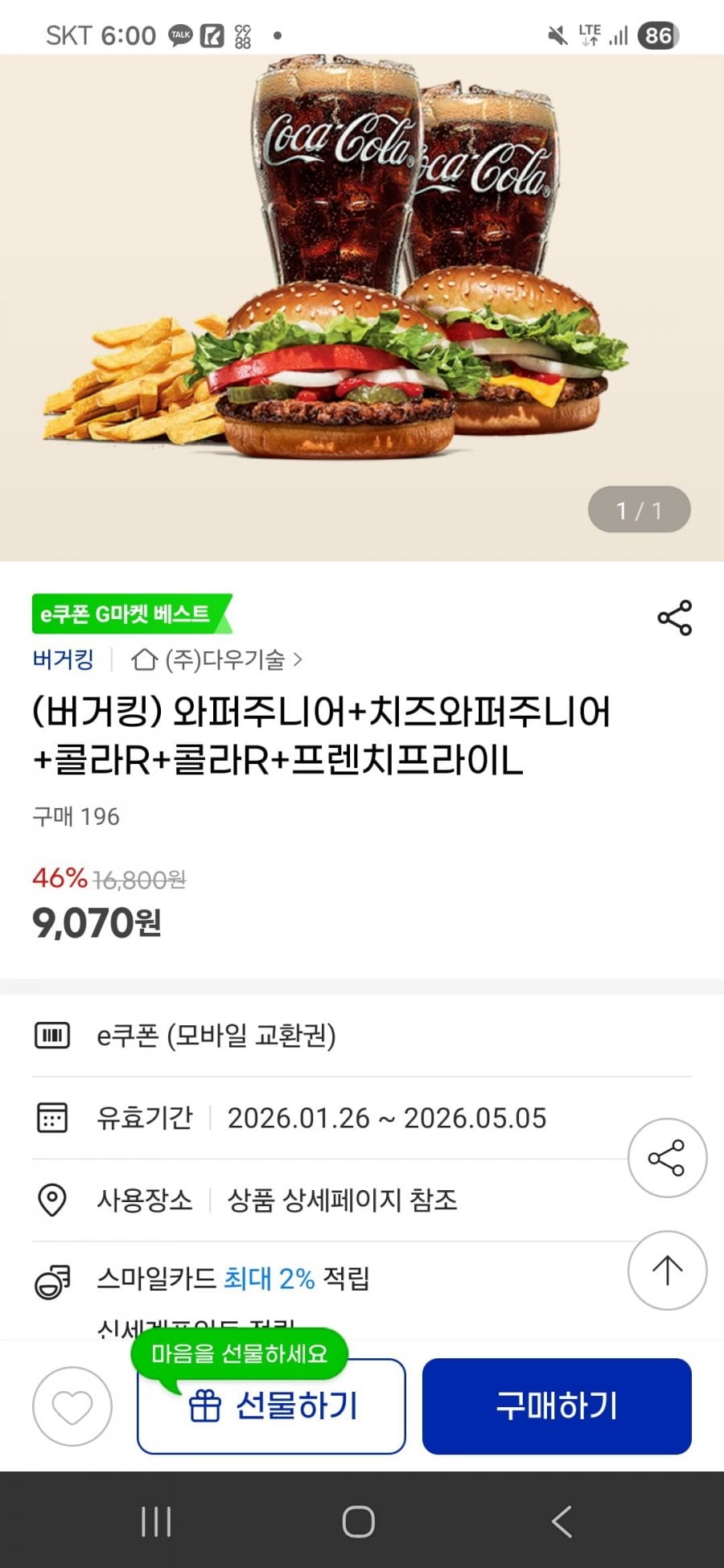Screen dimensions: 724x1568
Task: Tap the floating round share button
Action: 667,1158
